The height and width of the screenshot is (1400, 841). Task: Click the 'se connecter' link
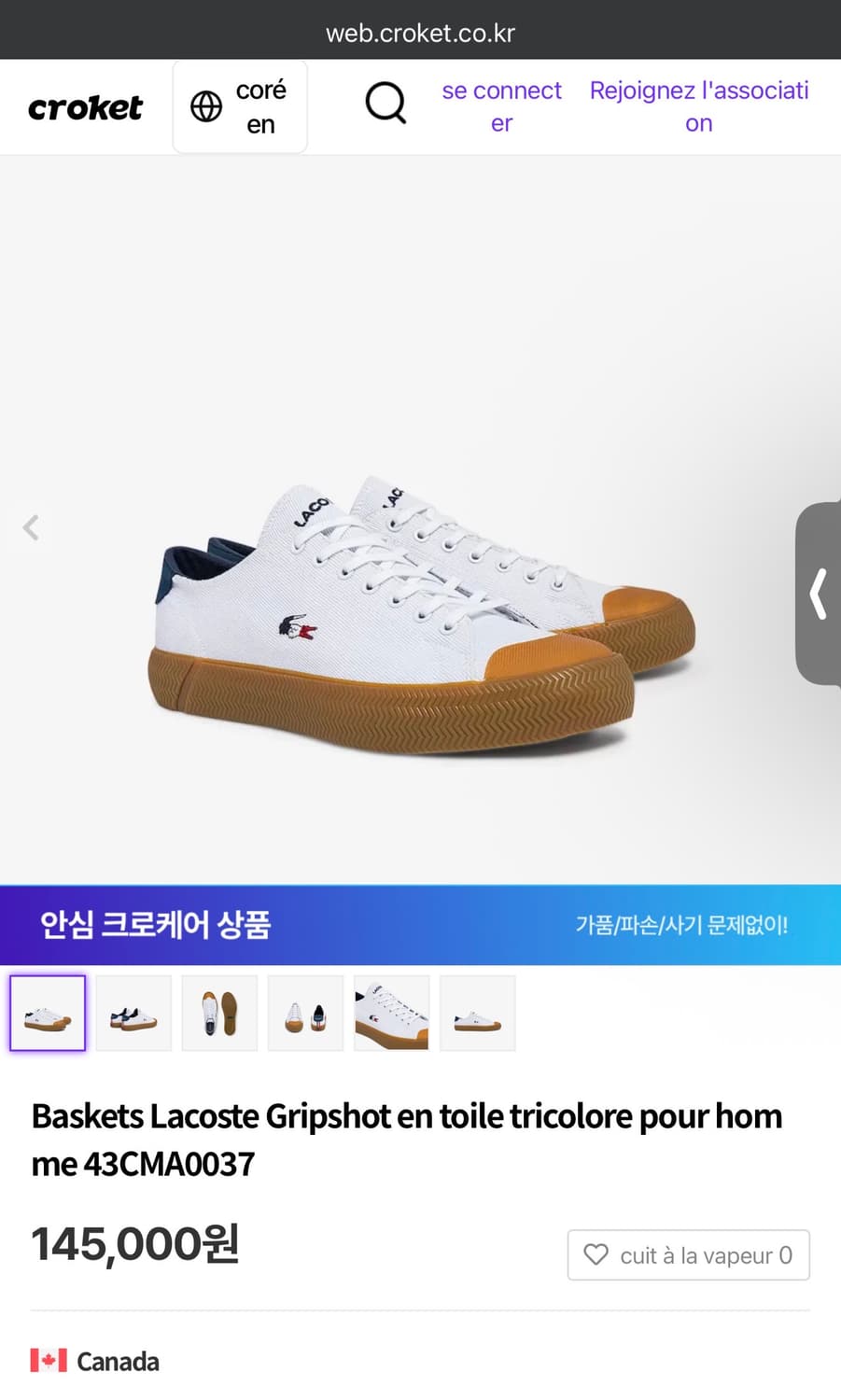click(x=501, y=105)
